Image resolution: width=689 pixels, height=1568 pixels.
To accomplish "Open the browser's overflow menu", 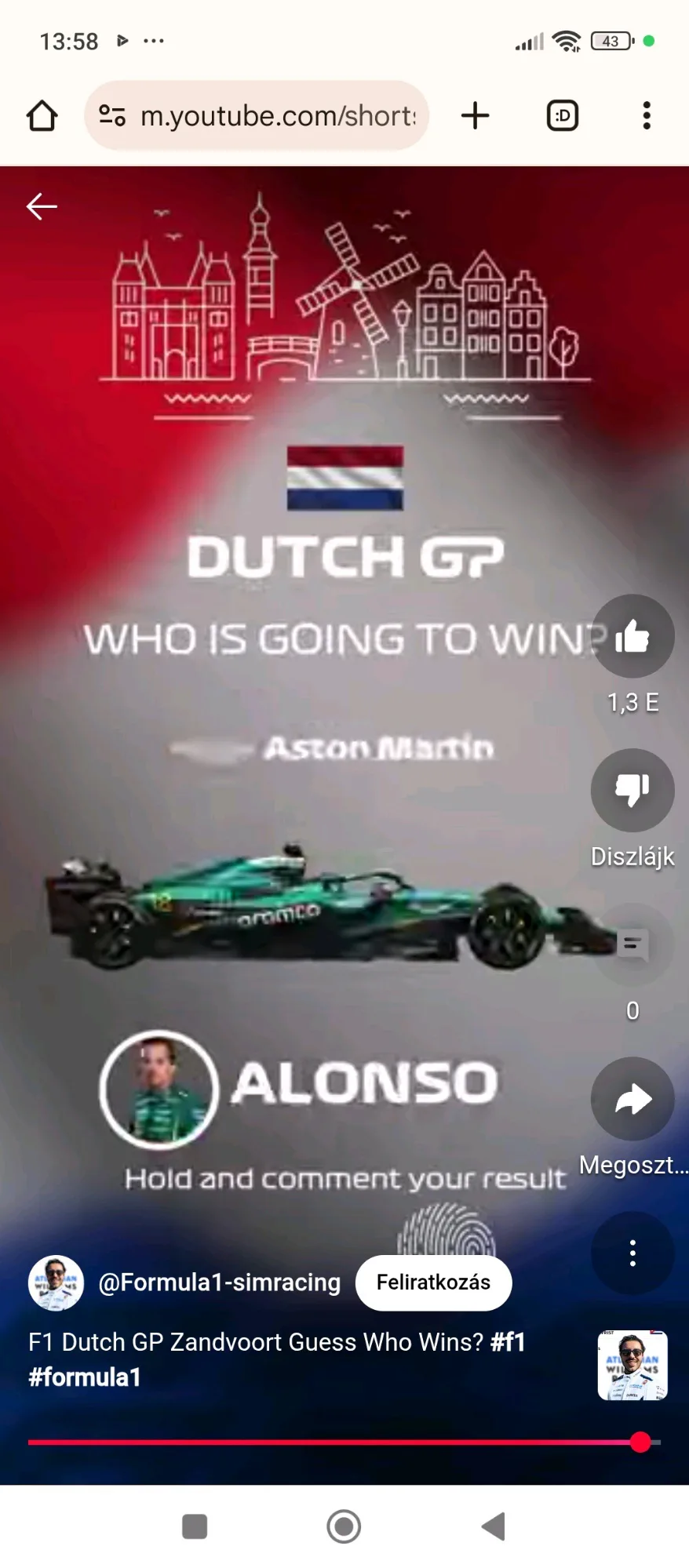I will (x=647, y=116).
